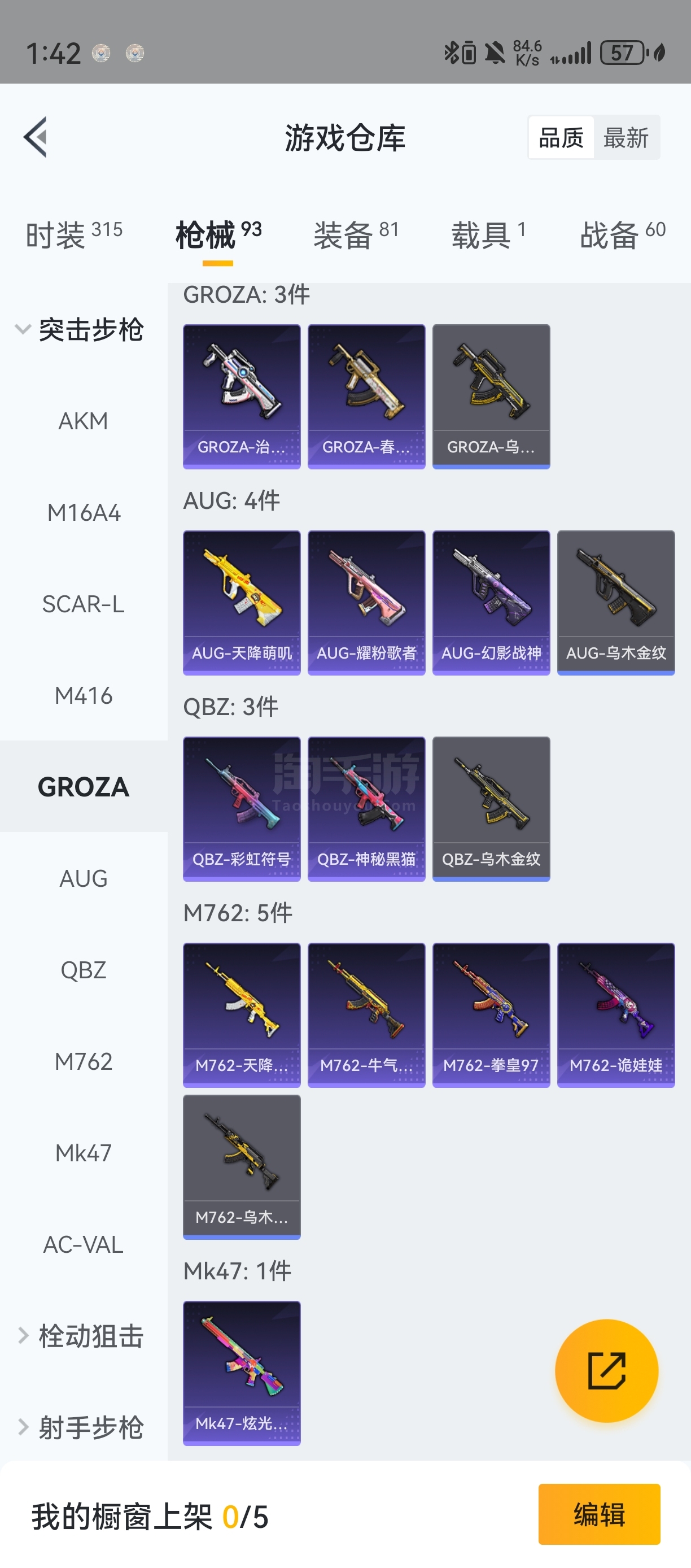Viewport: 691px width, 1568px height.
Task: Collapse the 突击步枪 category
Action: (x=79, y=330)
